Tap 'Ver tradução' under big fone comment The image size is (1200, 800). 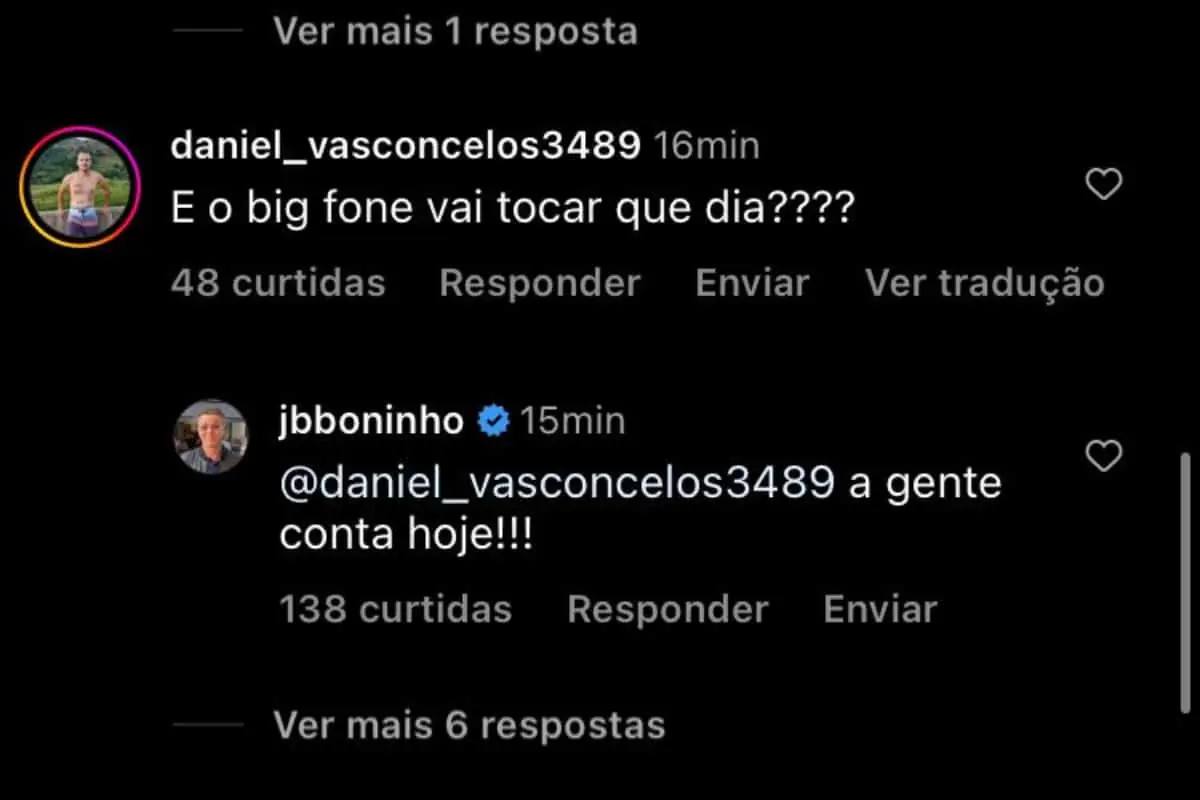pyautogui.click(x=984, y=283)
